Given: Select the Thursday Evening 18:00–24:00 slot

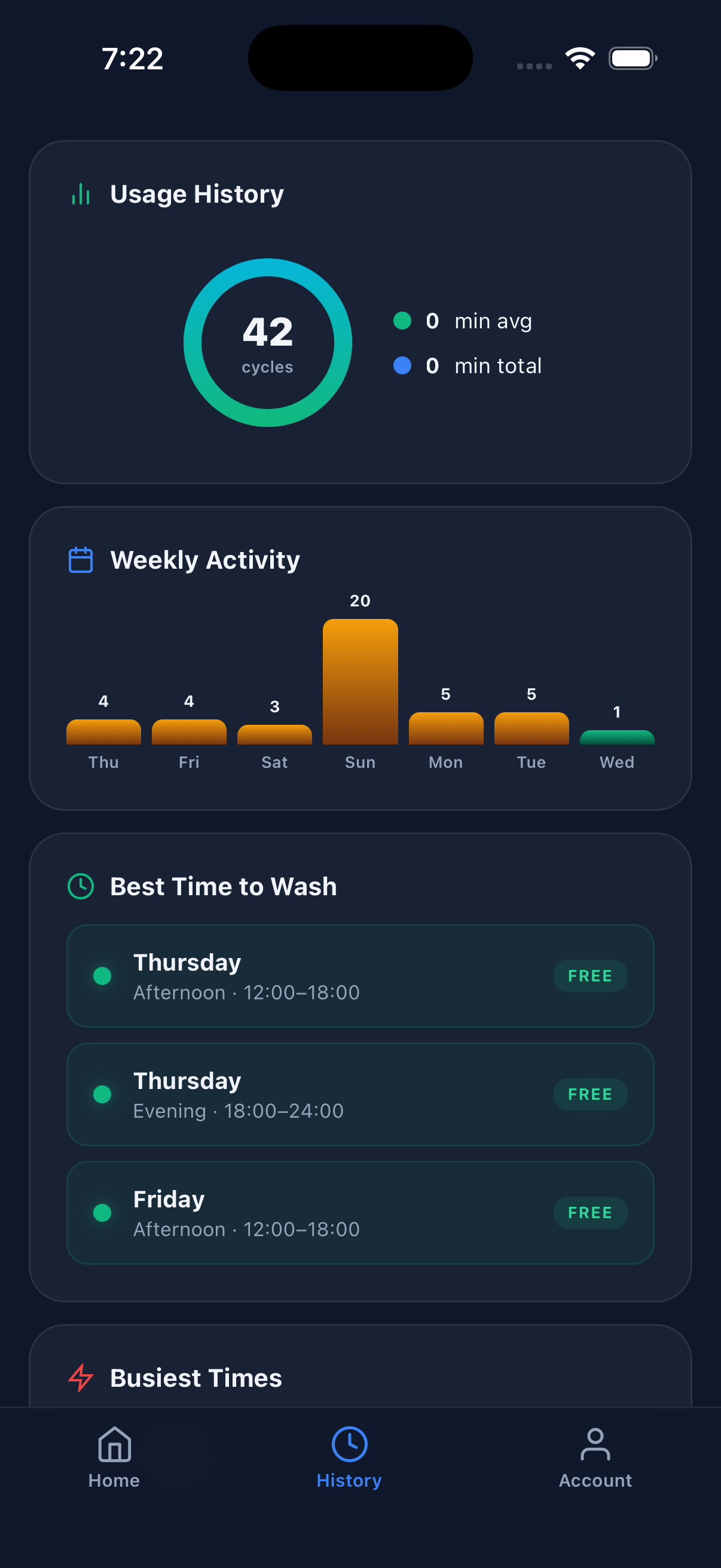Looking at the screenshot, I should point(360,1094).
